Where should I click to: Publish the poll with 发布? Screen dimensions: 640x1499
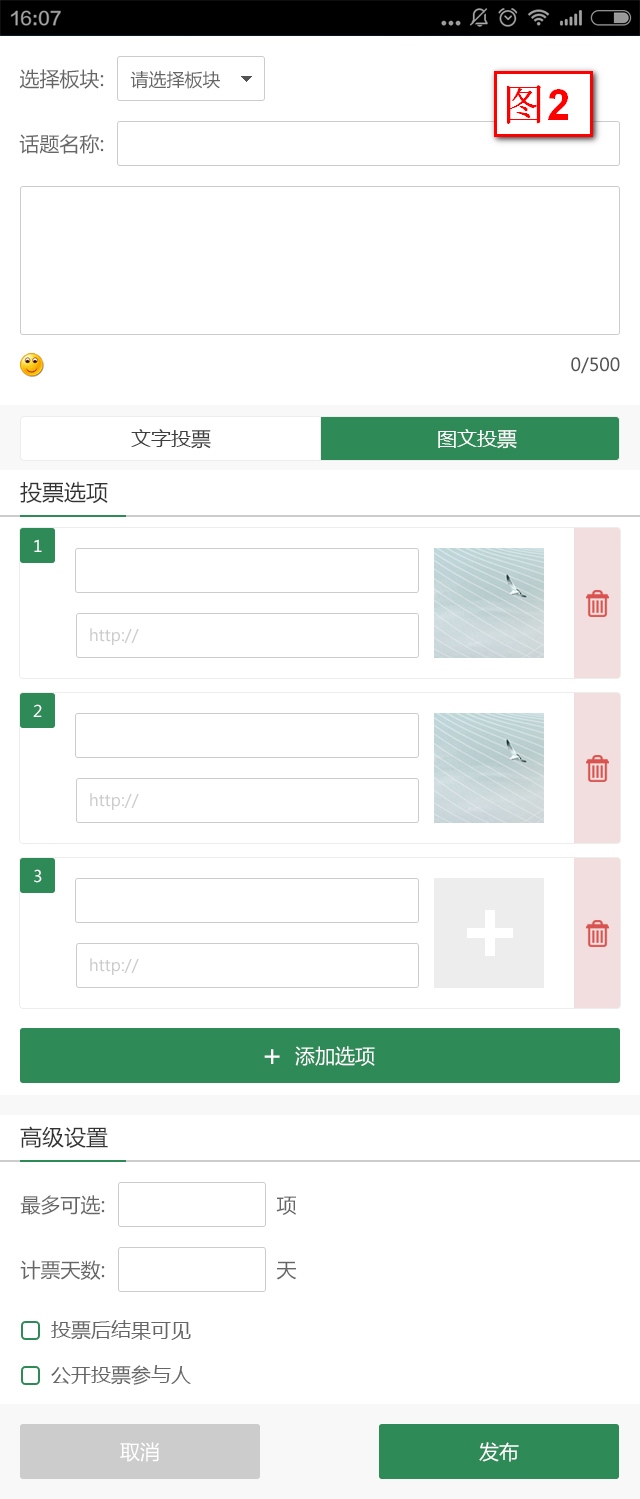click(499, 1451)
